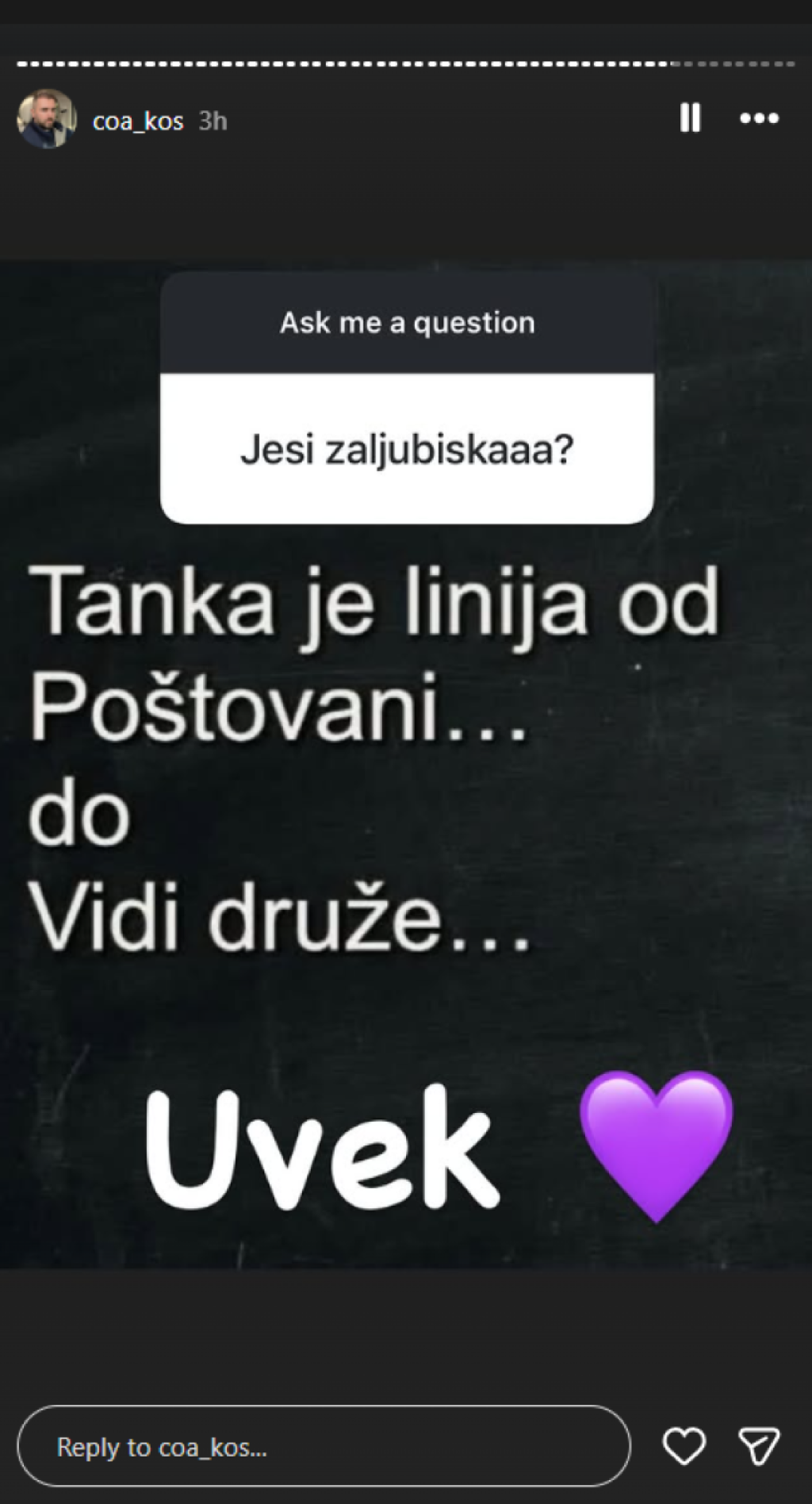Pause the story playback
The width and height of the screenshot is (812, 1504).
coord(690,119)
